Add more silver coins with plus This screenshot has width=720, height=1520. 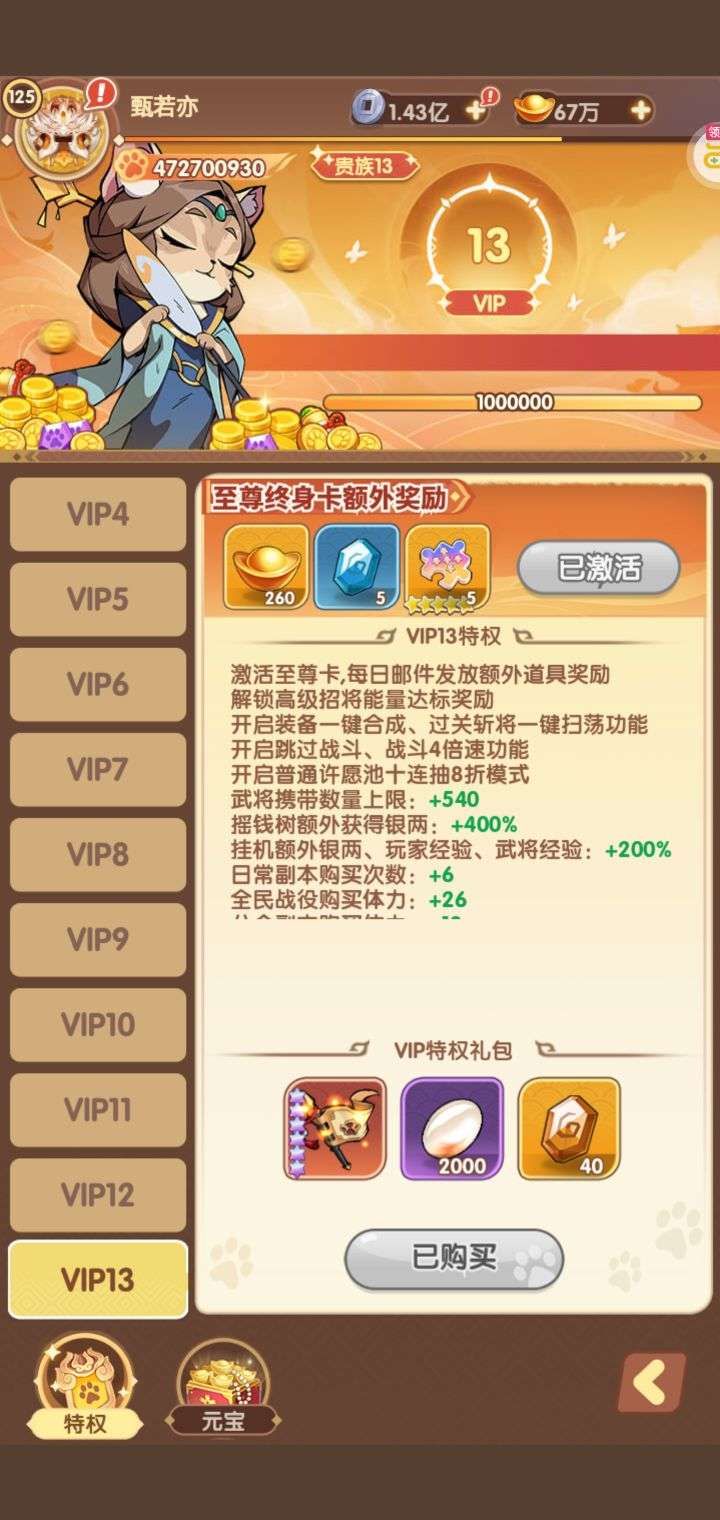[476, 111]
